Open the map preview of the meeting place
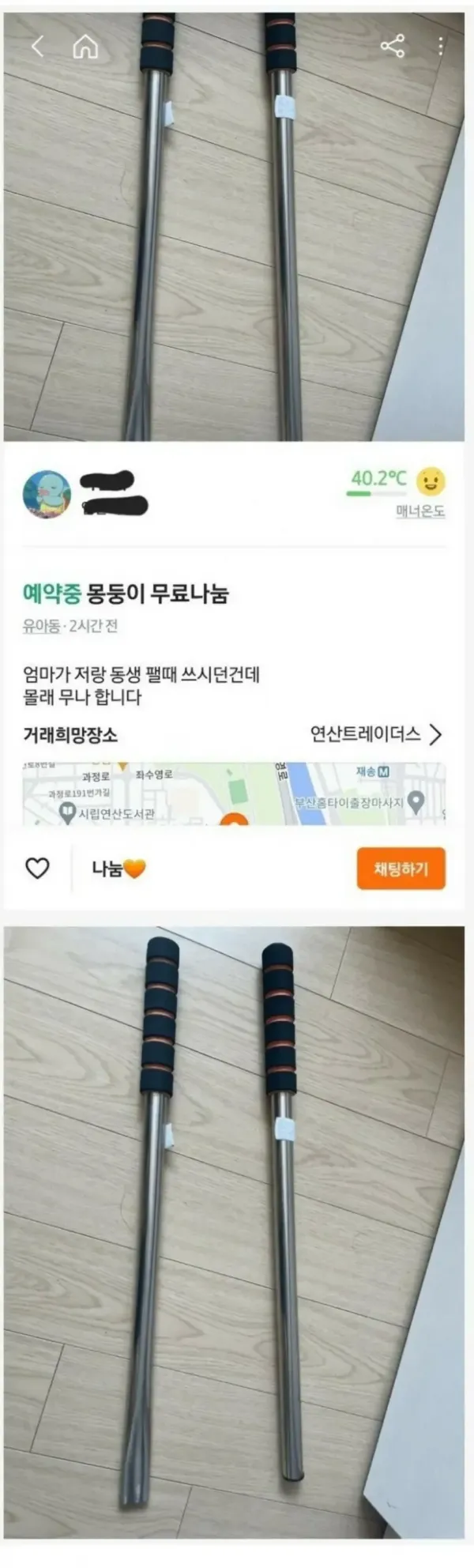Viewport: 474px width, 1568px height. click(x=234, y=793)
